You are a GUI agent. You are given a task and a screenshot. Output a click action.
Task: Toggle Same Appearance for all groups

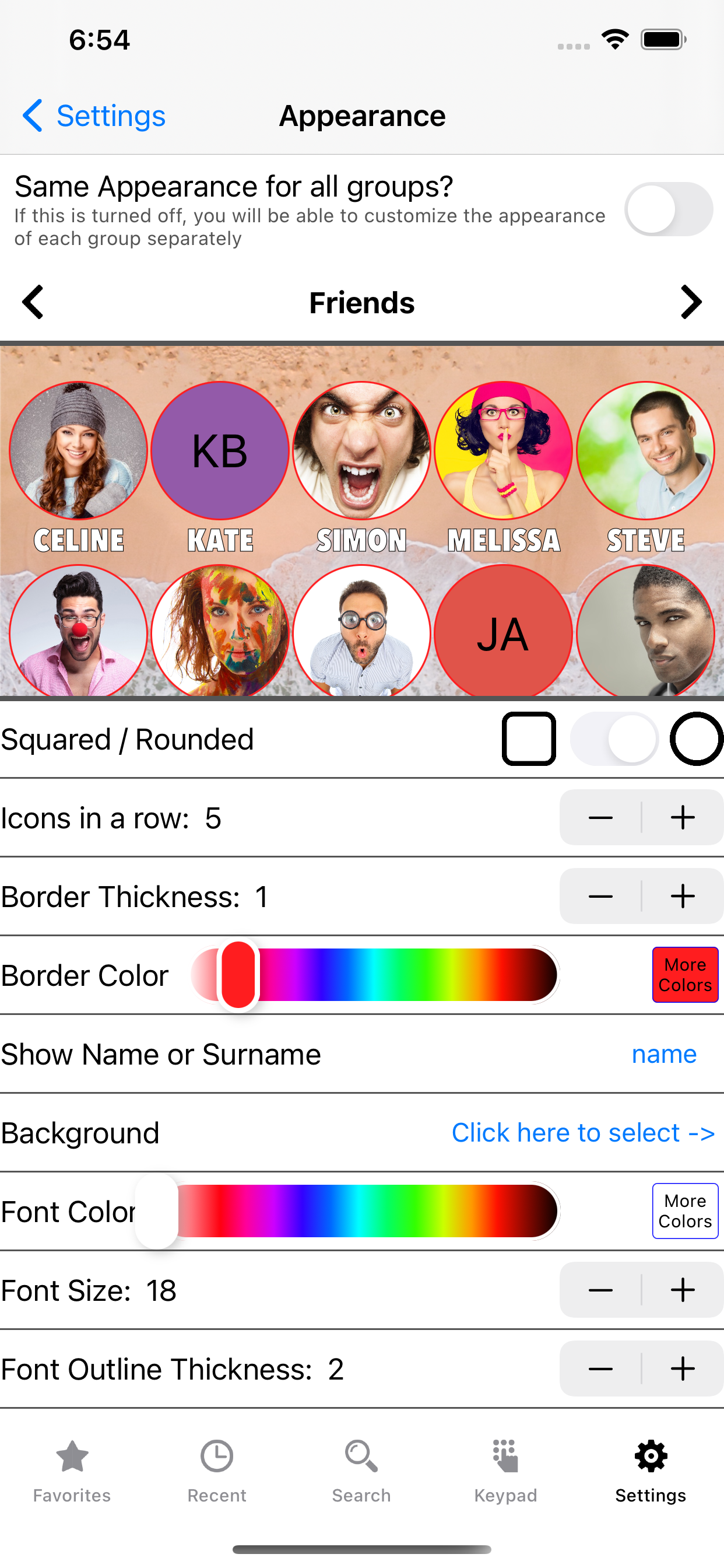click(x=669, y=209)
